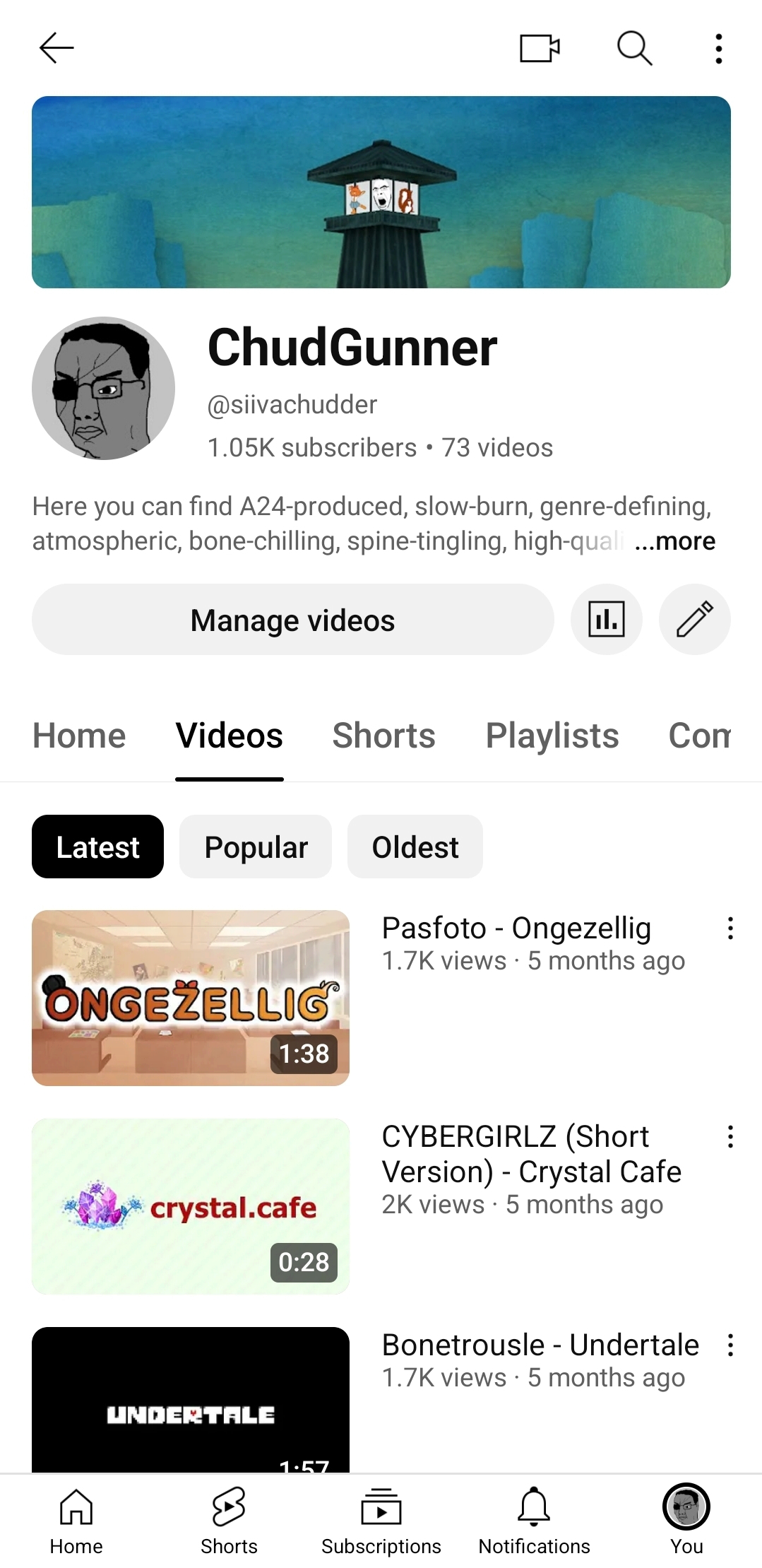Play the Pasfoto - Ongezellig video
Viewport: 762px width, 1568px height.
tap(191, 998)
